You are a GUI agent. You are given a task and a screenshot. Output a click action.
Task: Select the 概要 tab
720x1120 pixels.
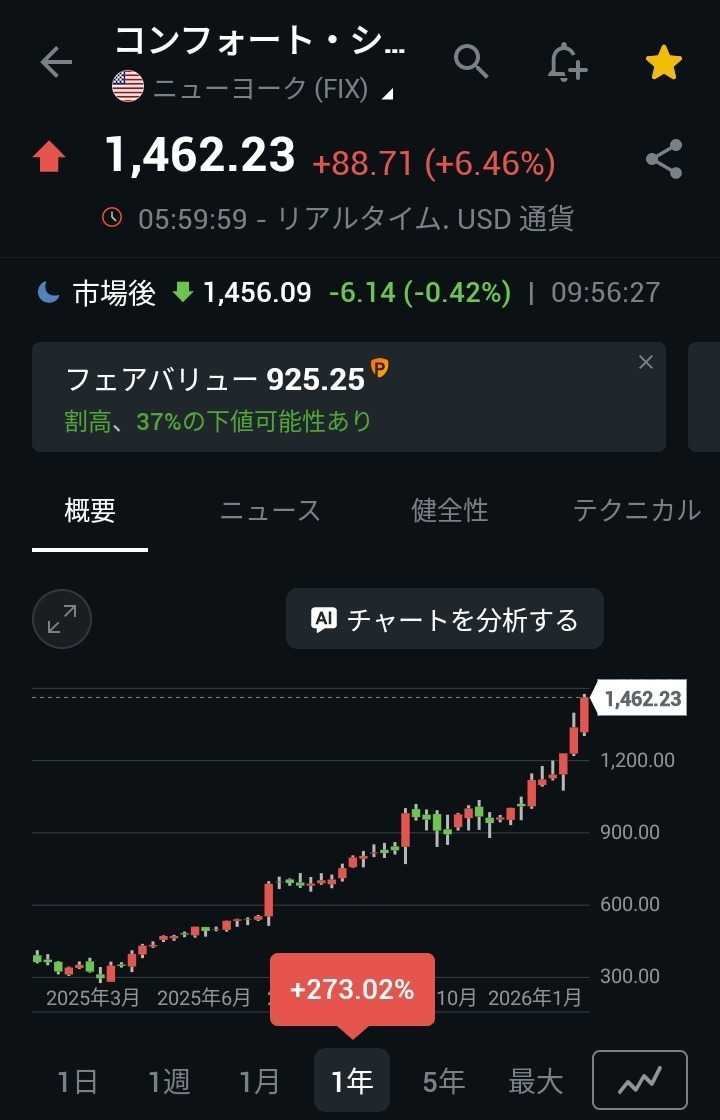pos(90,511)
